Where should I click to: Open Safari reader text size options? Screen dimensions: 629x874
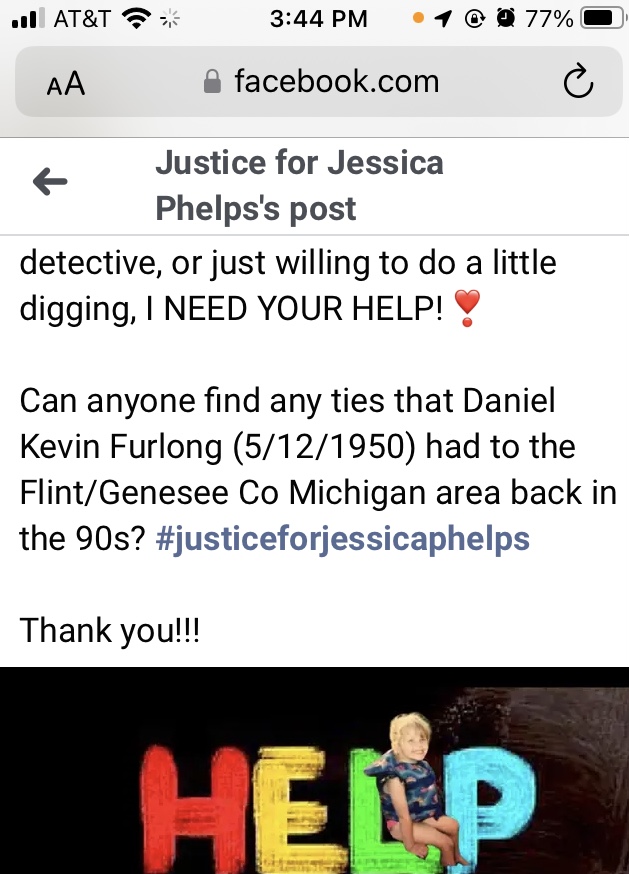(66, 84)
